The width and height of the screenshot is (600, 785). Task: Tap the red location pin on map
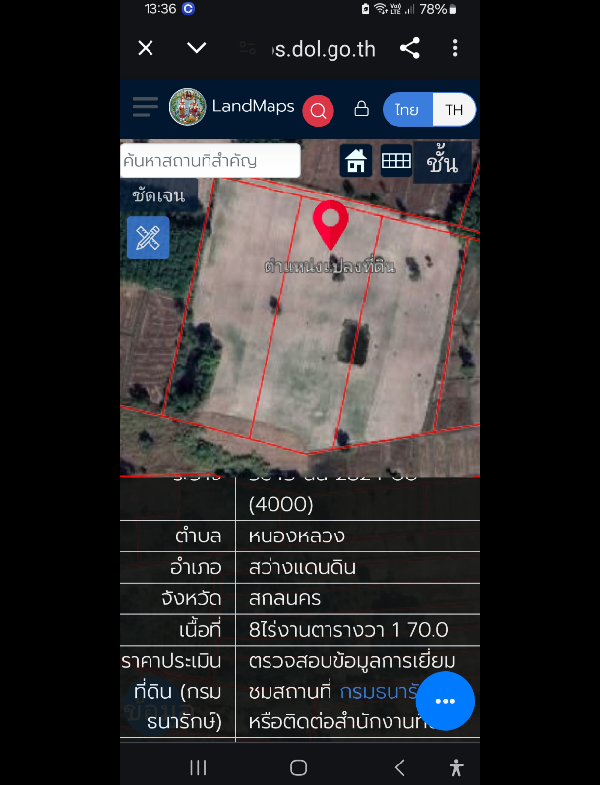coord(330,223)
